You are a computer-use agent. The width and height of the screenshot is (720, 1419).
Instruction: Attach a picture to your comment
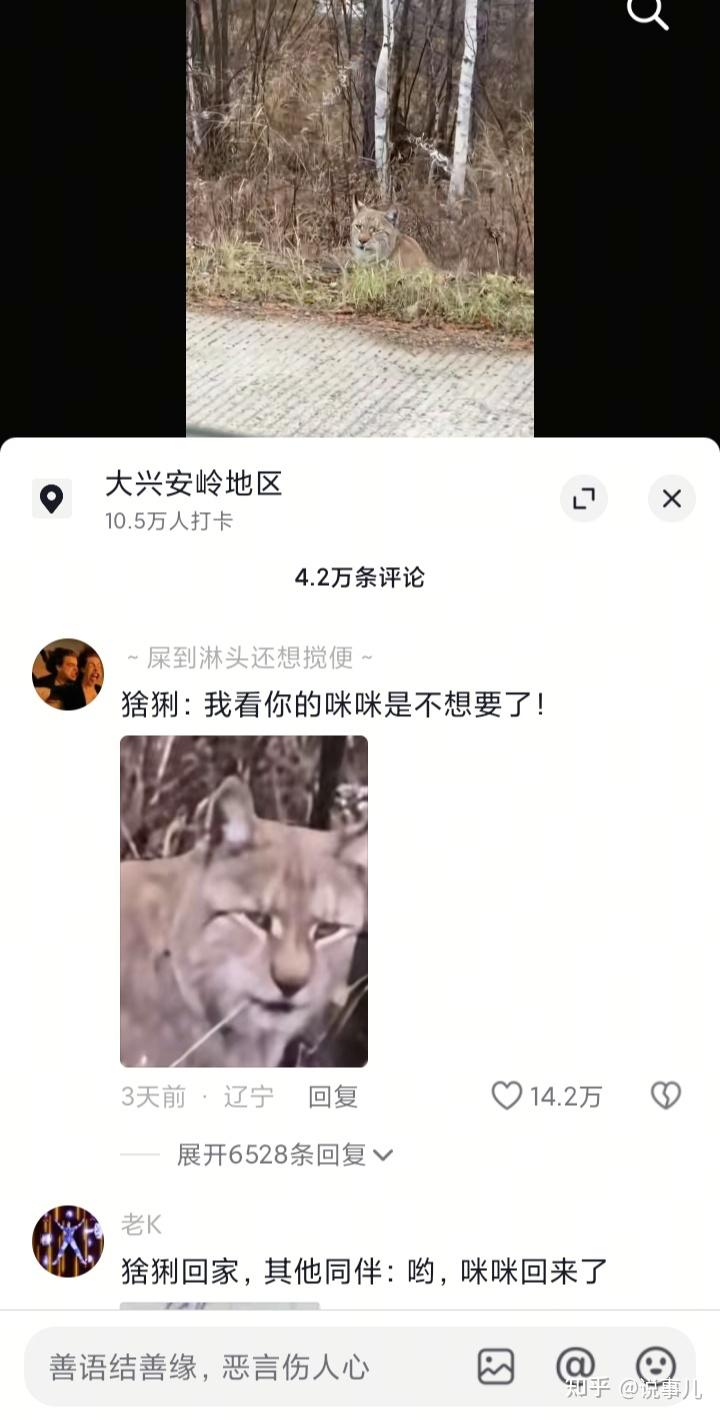coord(496,1366)
